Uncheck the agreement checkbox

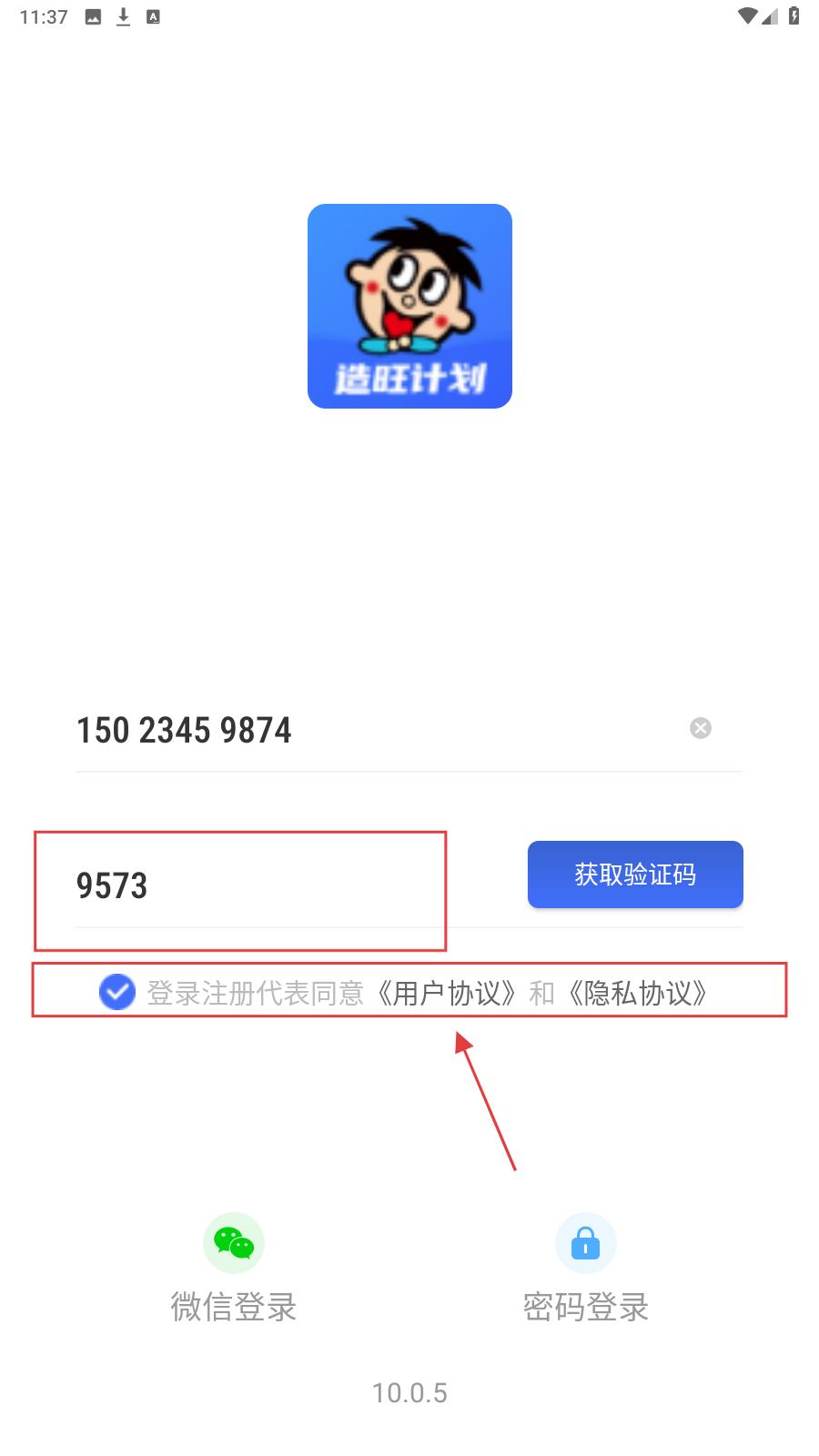[x=117, y=992]
